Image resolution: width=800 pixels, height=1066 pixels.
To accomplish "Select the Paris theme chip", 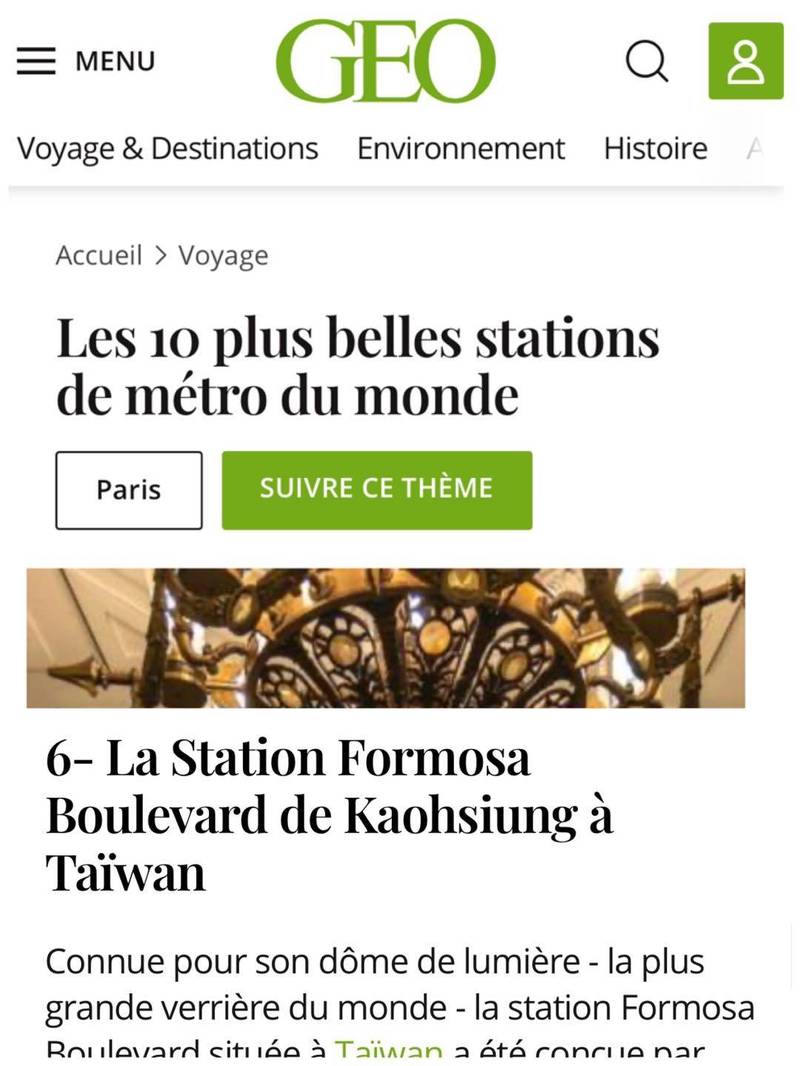I will point(129,490).
